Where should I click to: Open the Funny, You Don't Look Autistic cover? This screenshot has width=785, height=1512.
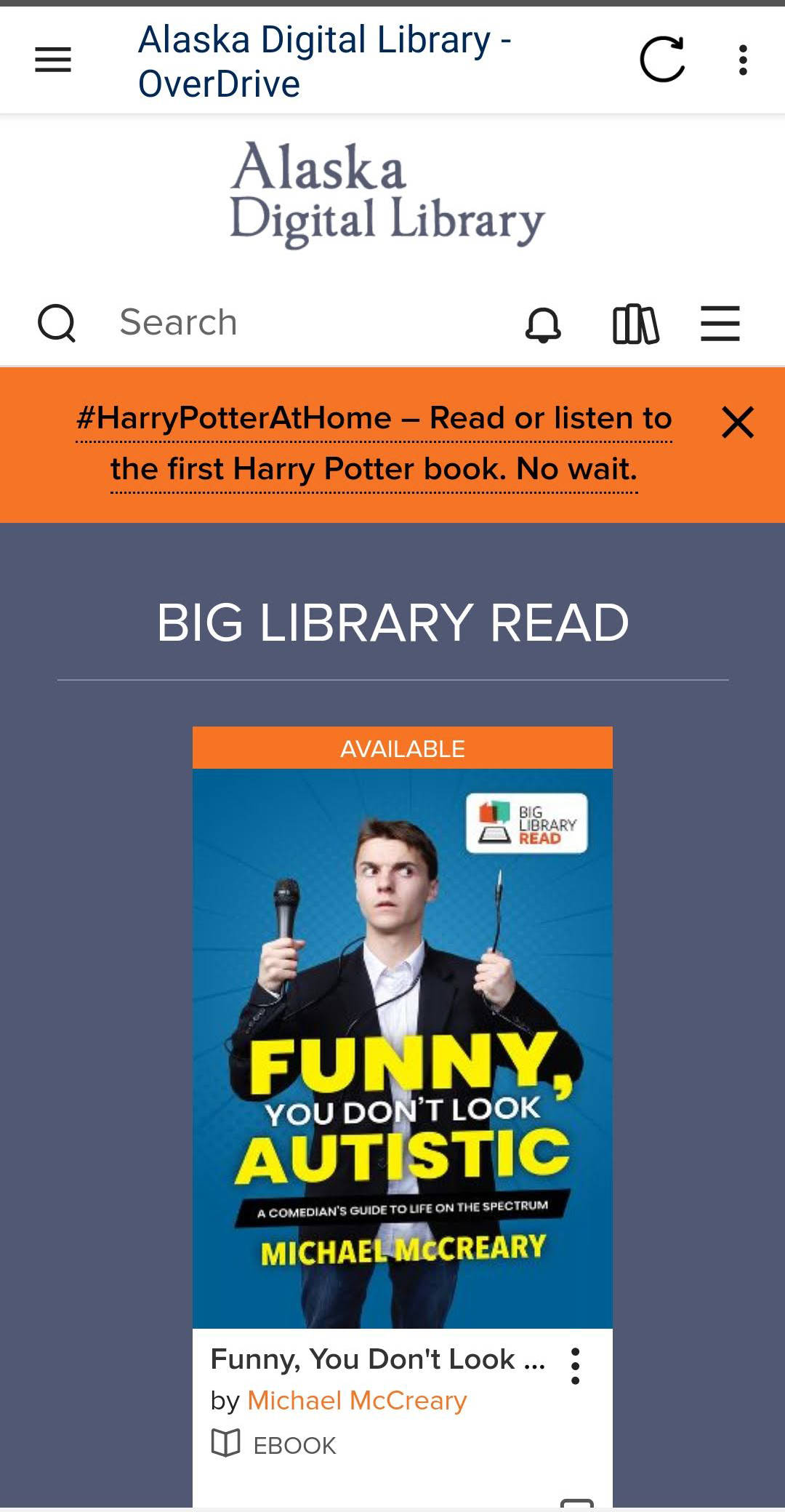pyautogui.click(x=402, y=1047)
